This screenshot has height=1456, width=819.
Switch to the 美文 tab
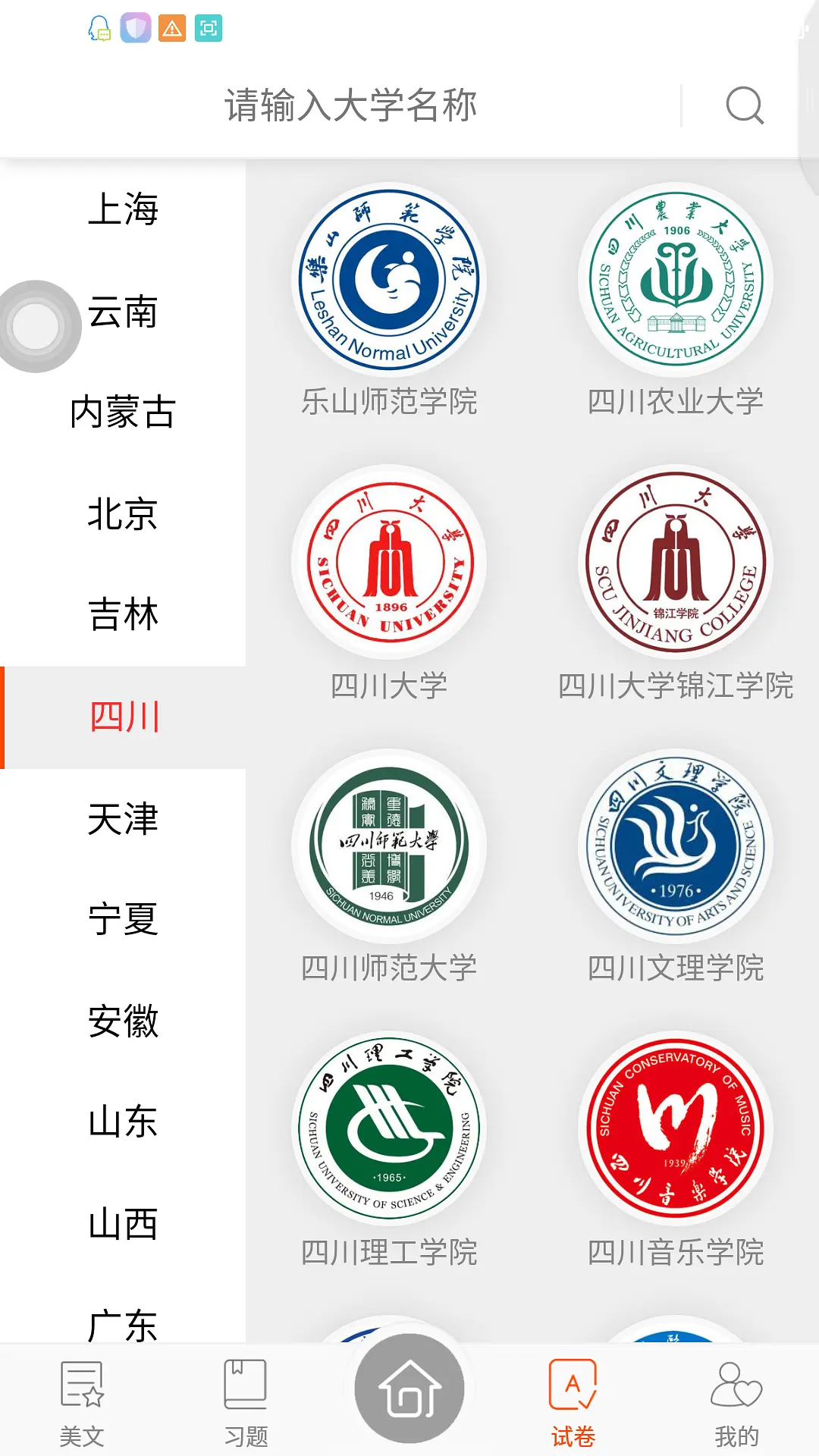[82, 1401]
